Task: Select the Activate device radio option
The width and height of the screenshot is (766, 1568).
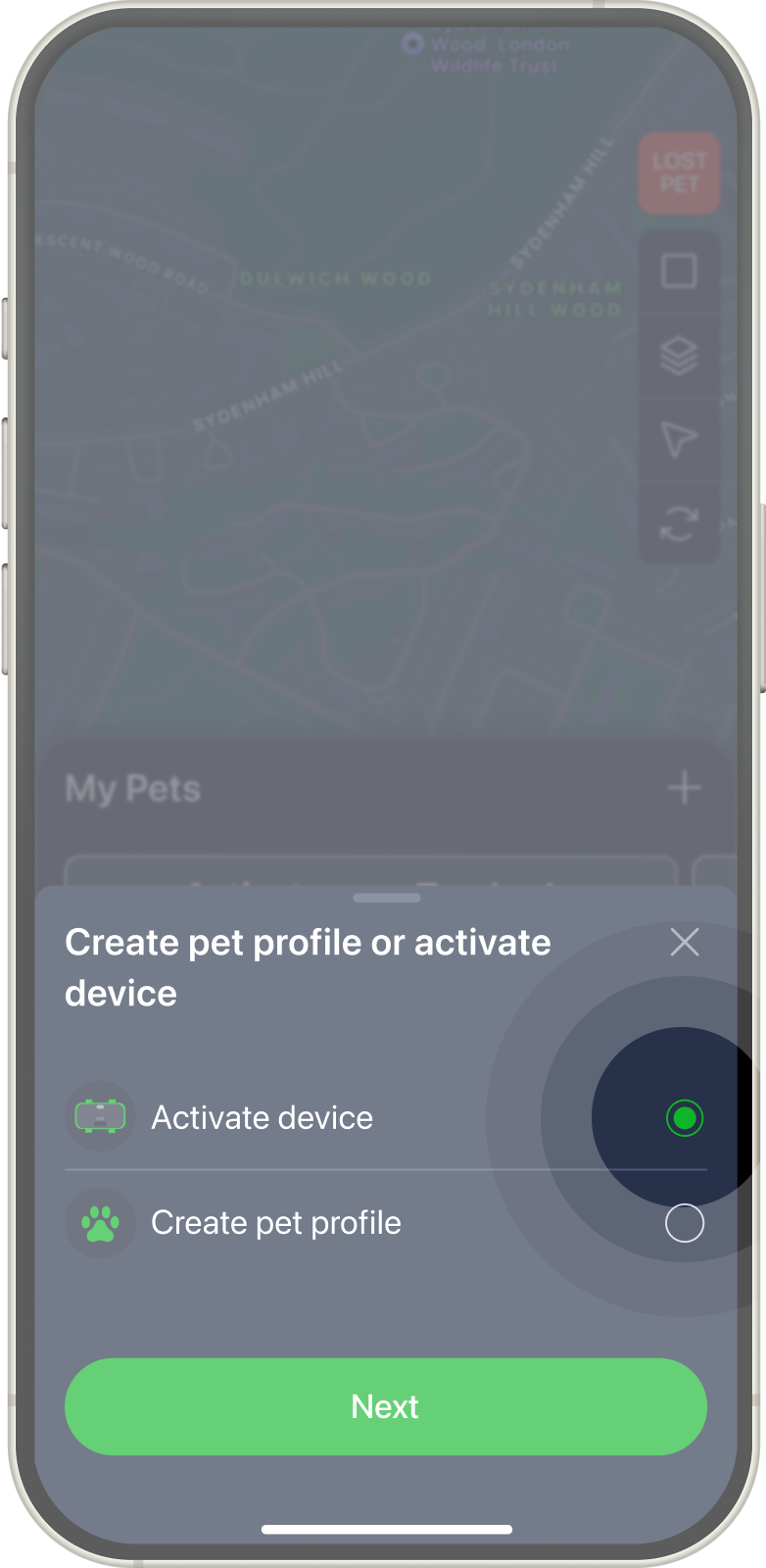Action: pos(684,1117)
